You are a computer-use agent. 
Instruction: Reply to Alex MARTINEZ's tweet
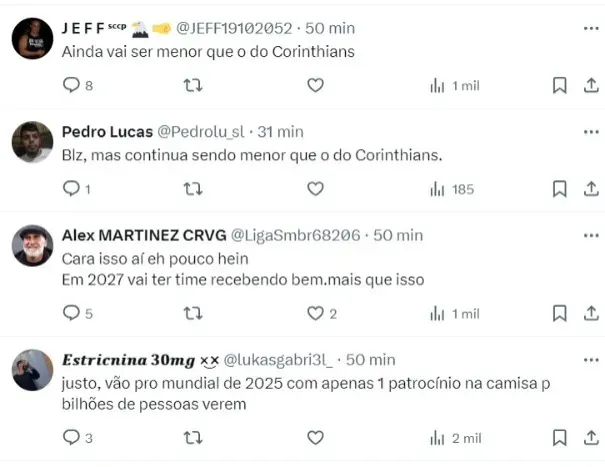(x=71, y=314)
